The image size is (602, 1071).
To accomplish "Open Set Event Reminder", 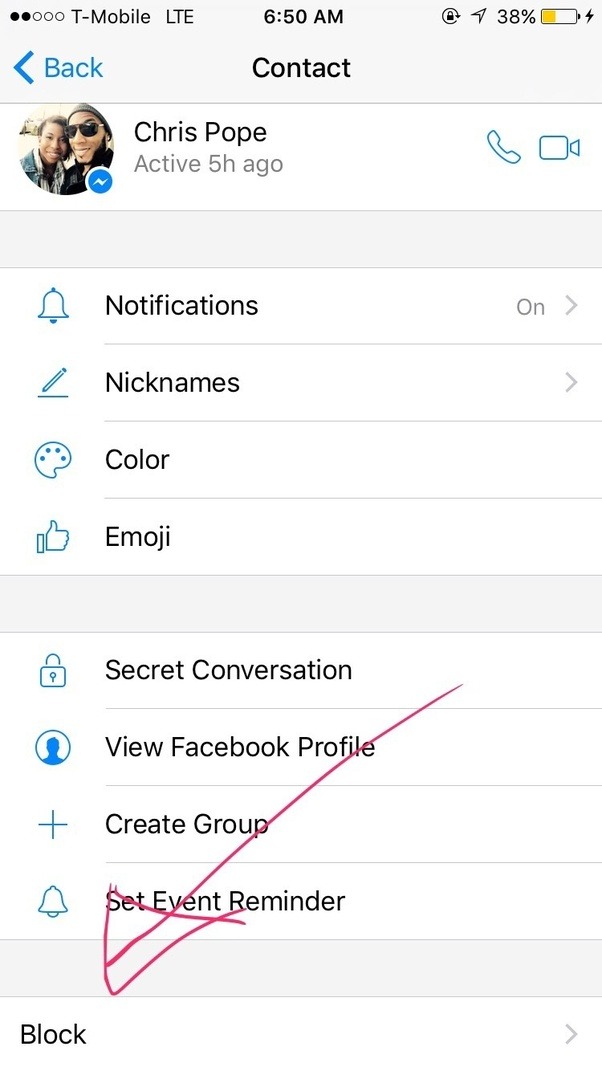I will pos(300,901).
